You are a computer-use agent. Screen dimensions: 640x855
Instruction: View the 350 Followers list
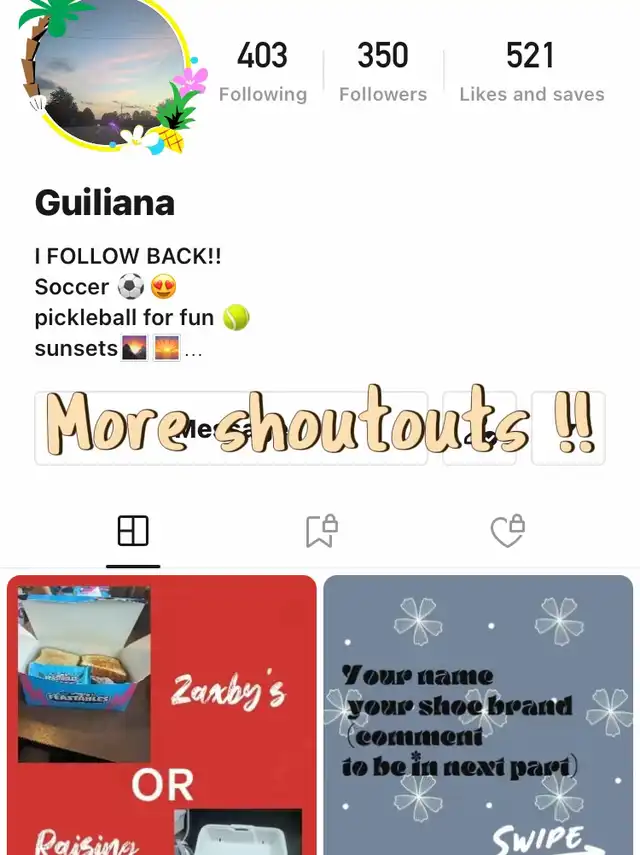coord(383,72)
